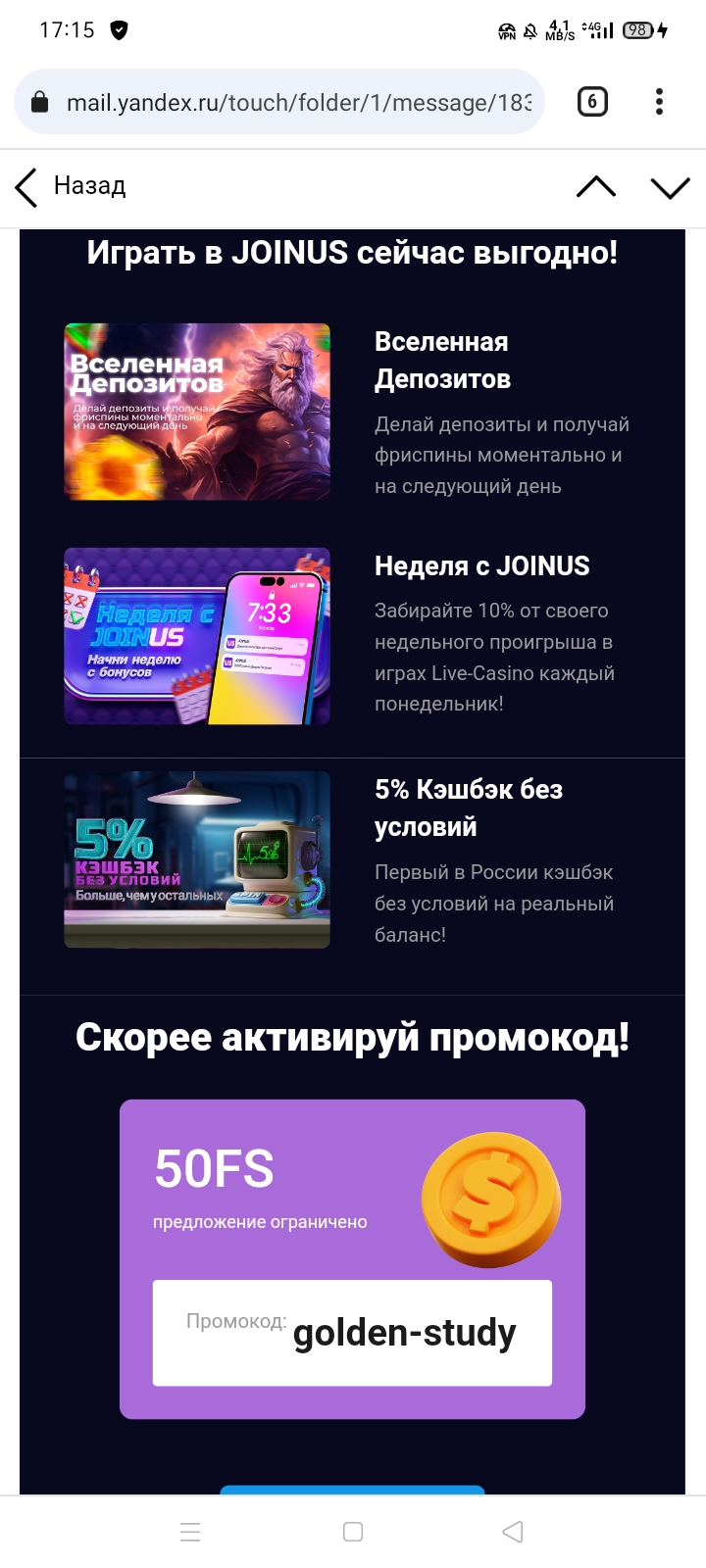Open the browser overflow menu
706x1568 pixels.
pyautogui.click(x=659, y=102)
